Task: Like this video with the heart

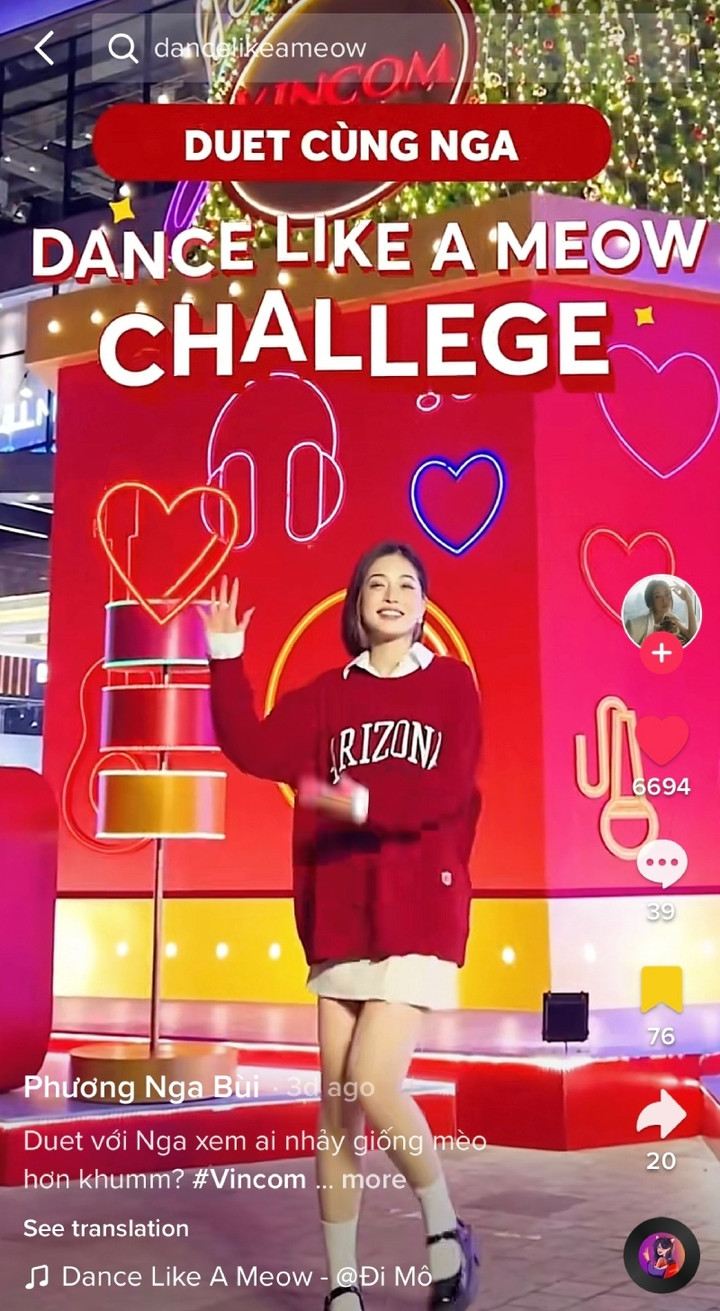Action: [x=662, y=742]
